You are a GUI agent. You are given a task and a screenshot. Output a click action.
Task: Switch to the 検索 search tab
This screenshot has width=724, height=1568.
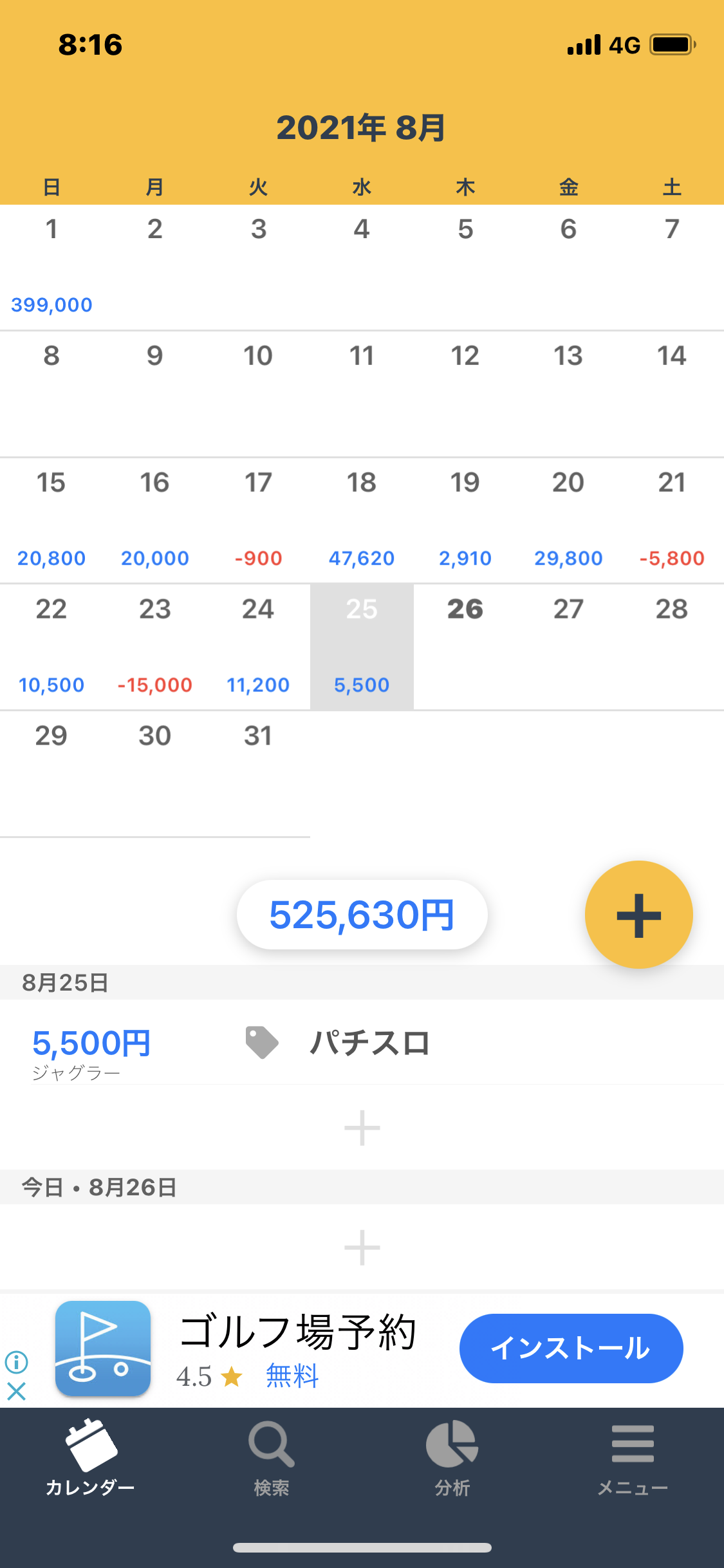pos(271,1459)
